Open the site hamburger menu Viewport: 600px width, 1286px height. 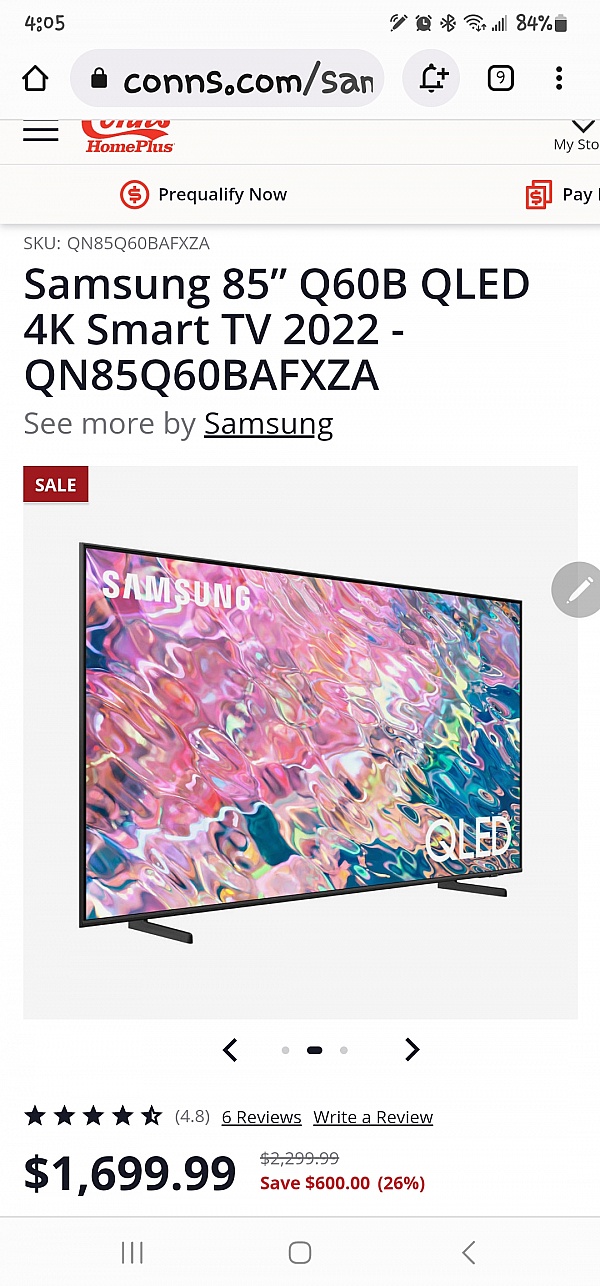click(40, 131)
